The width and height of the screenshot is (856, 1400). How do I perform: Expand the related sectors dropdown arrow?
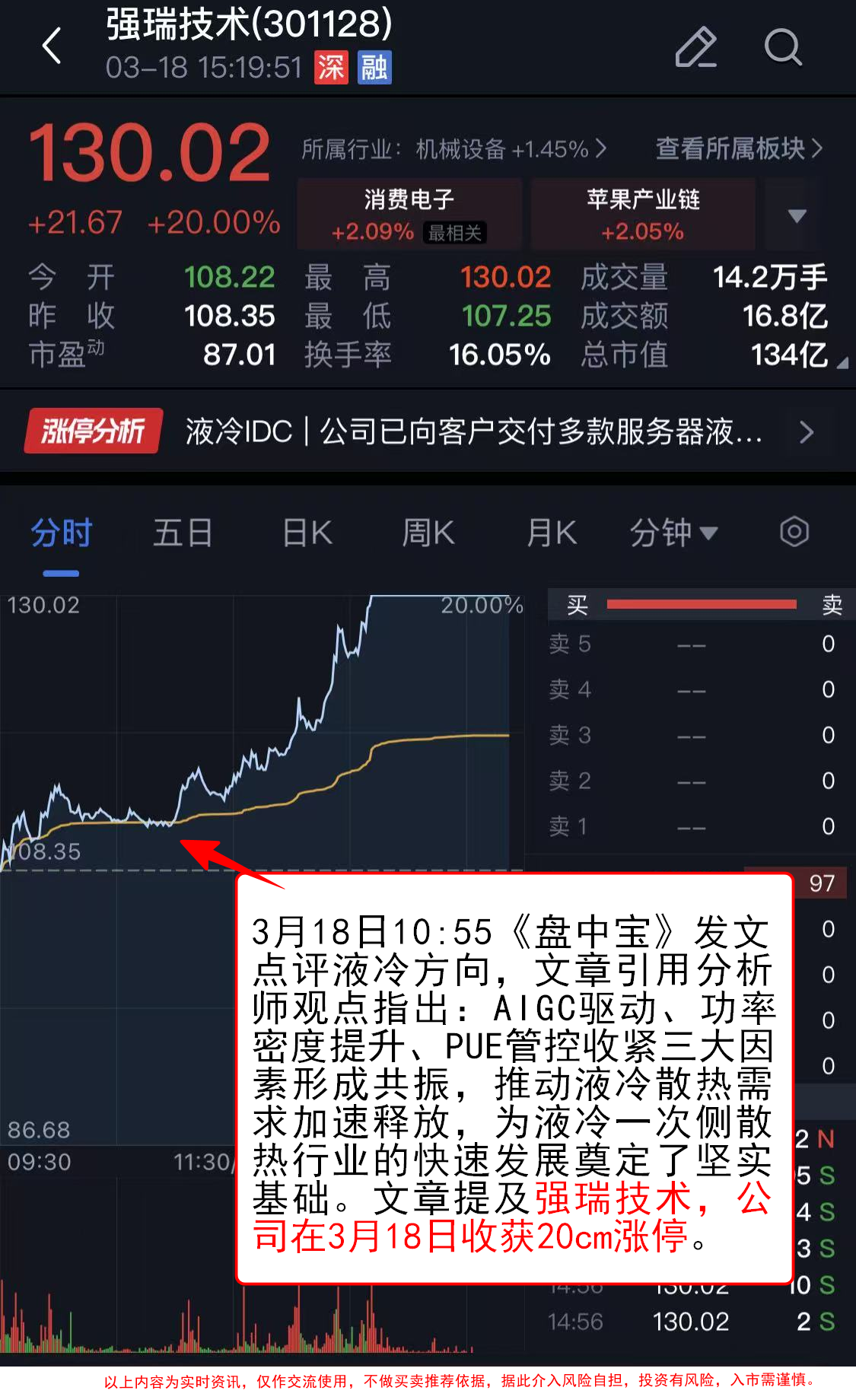pos(797,216)
